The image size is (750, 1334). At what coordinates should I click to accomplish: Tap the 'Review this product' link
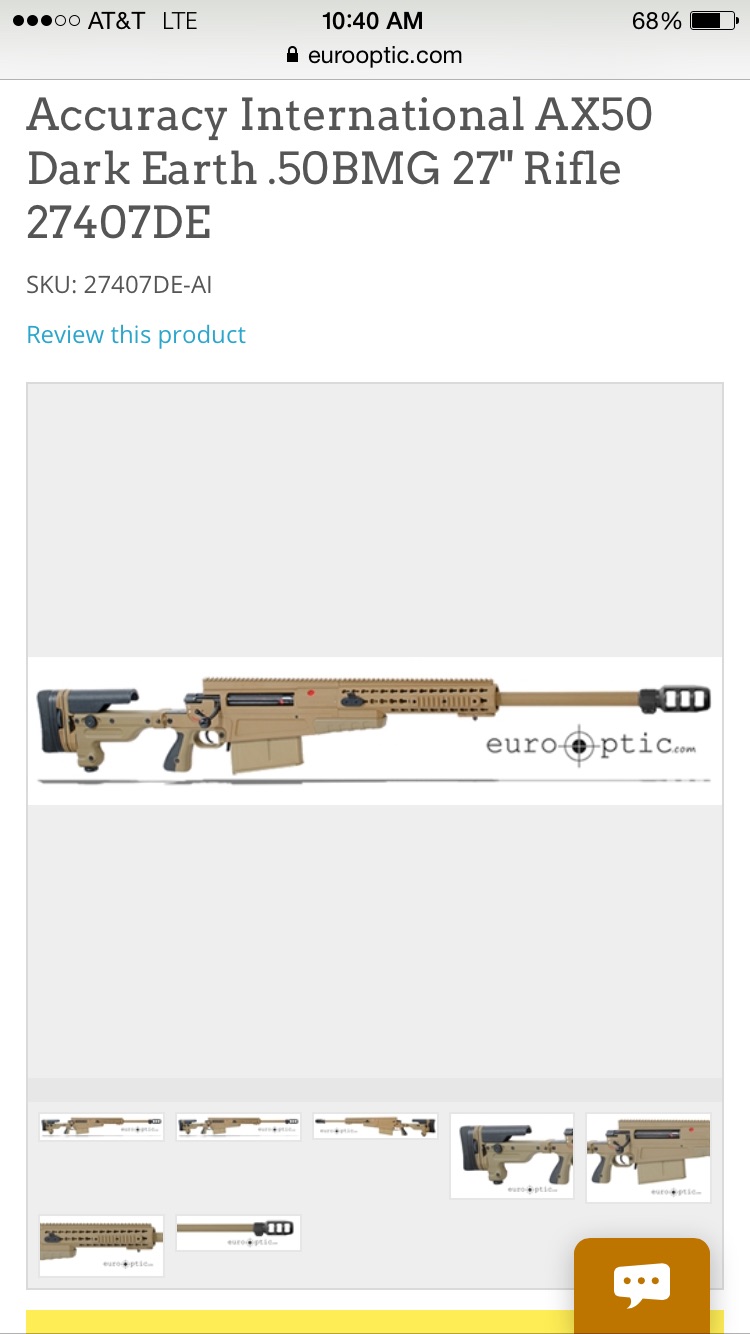click(x=136, y=335)
